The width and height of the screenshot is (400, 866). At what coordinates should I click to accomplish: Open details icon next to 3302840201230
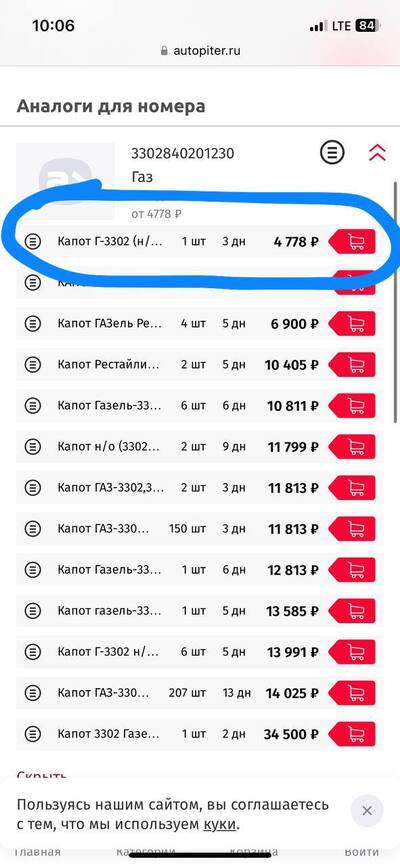[x=332, y=151]
